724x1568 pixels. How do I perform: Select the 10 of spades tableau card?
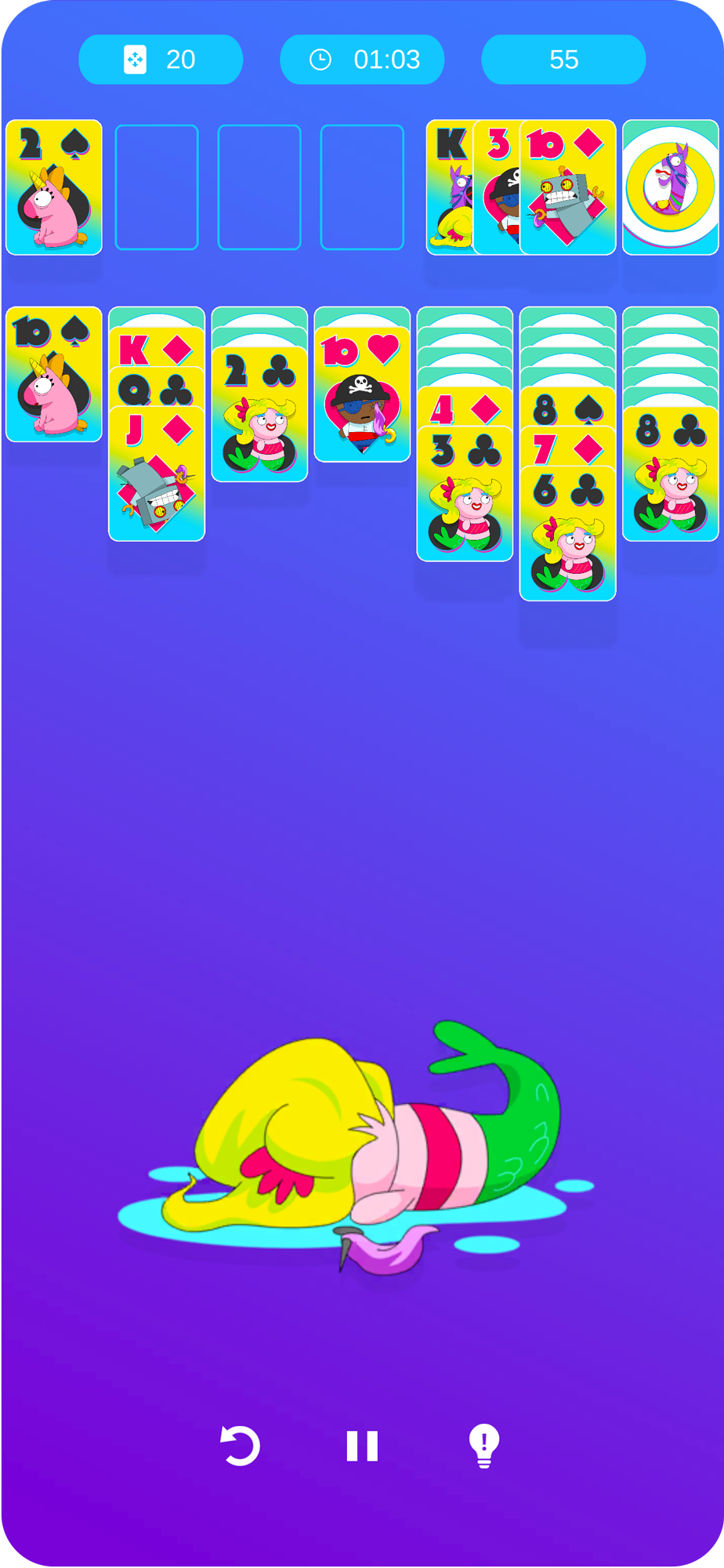[x=54, y=375]
